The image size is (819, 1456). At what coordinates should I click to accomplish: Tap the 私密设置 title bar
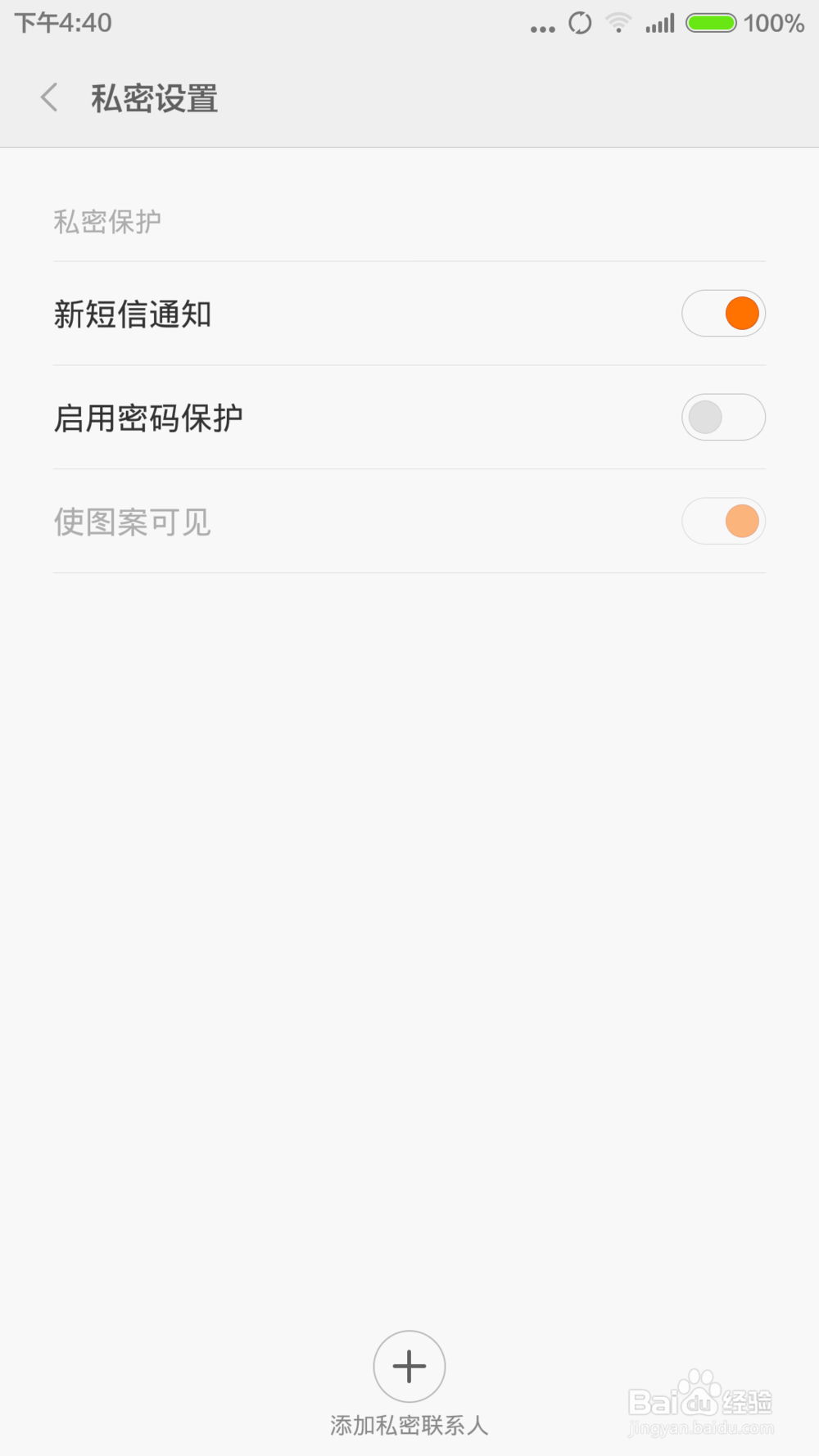click(154, 97)
